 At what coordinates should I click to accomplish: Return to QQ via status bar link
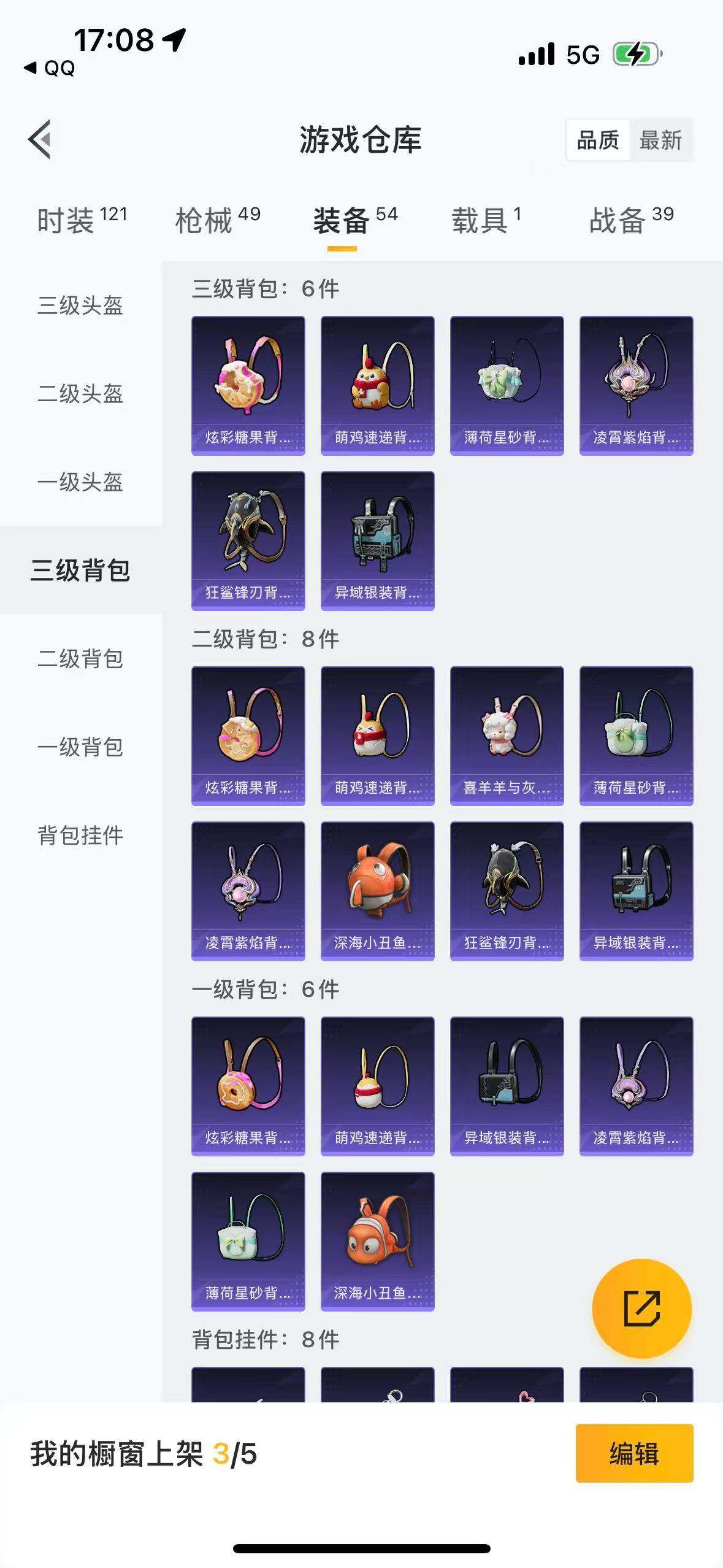(50, 68)
